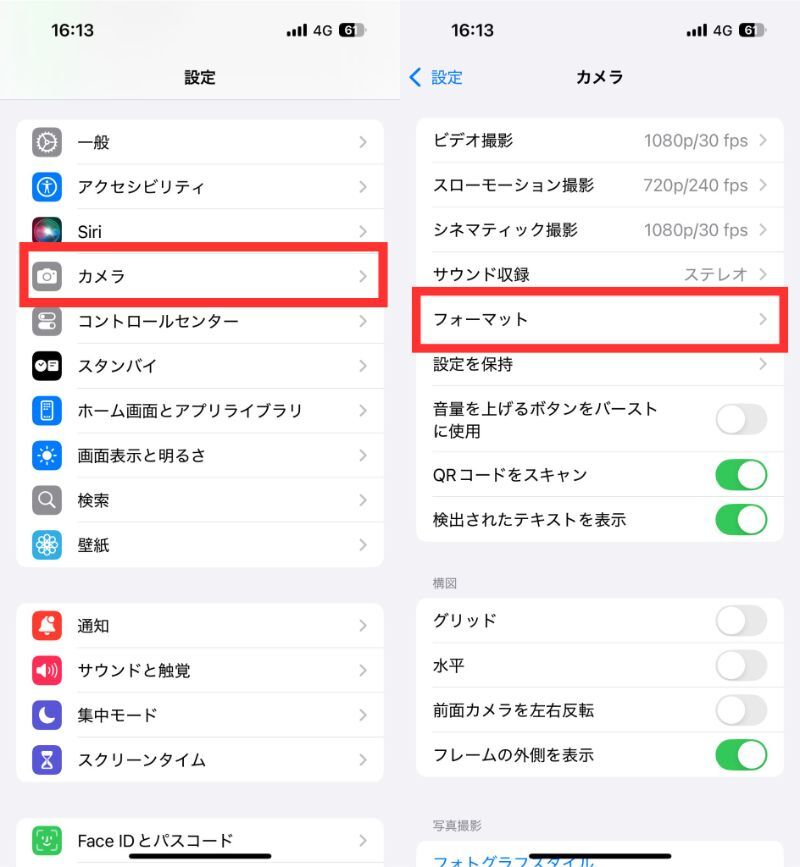Enable 音量を上げるボタンをバースト に使用 switch

click(741, 420)
